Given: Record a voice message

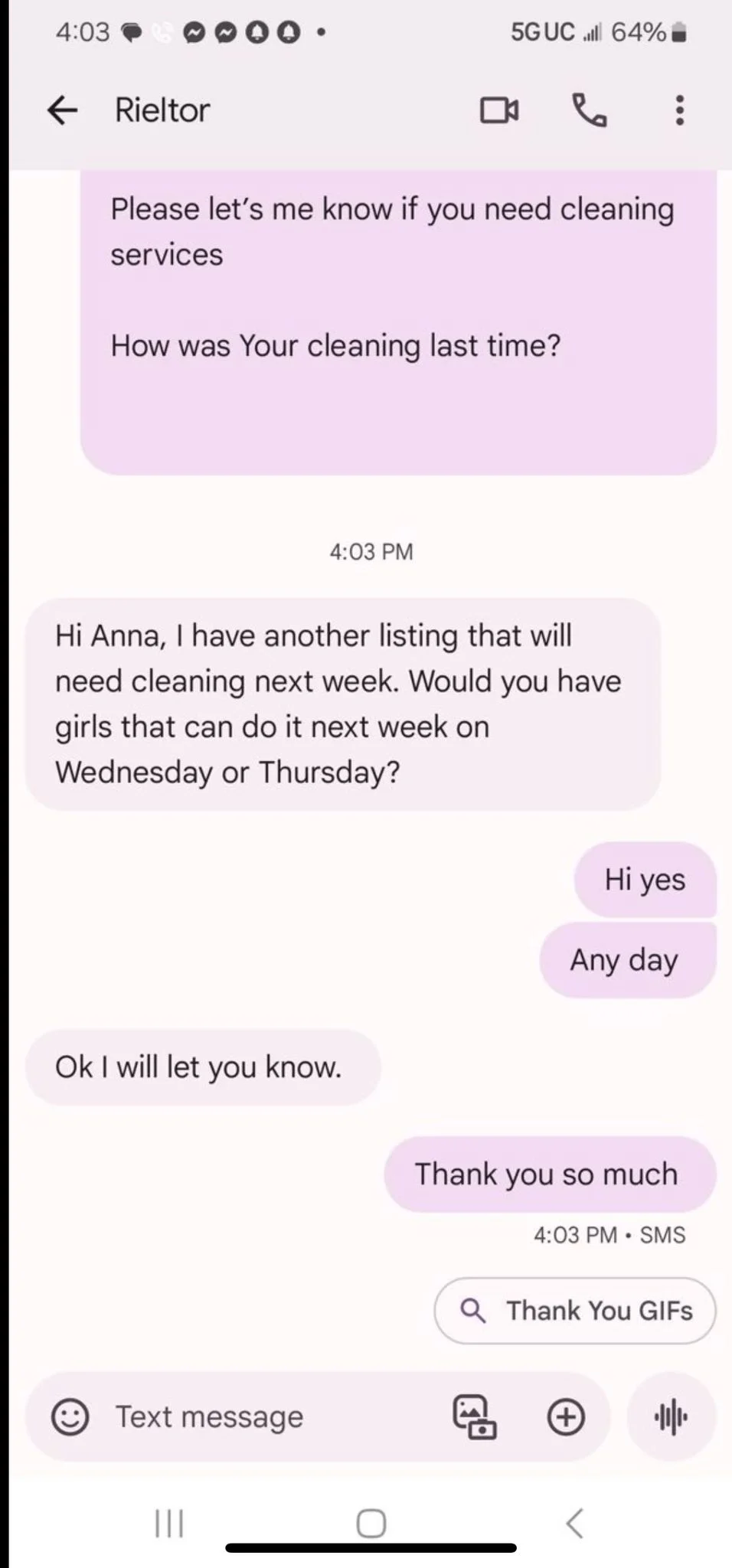Looking at the screenshot, I should point(671,1417).
